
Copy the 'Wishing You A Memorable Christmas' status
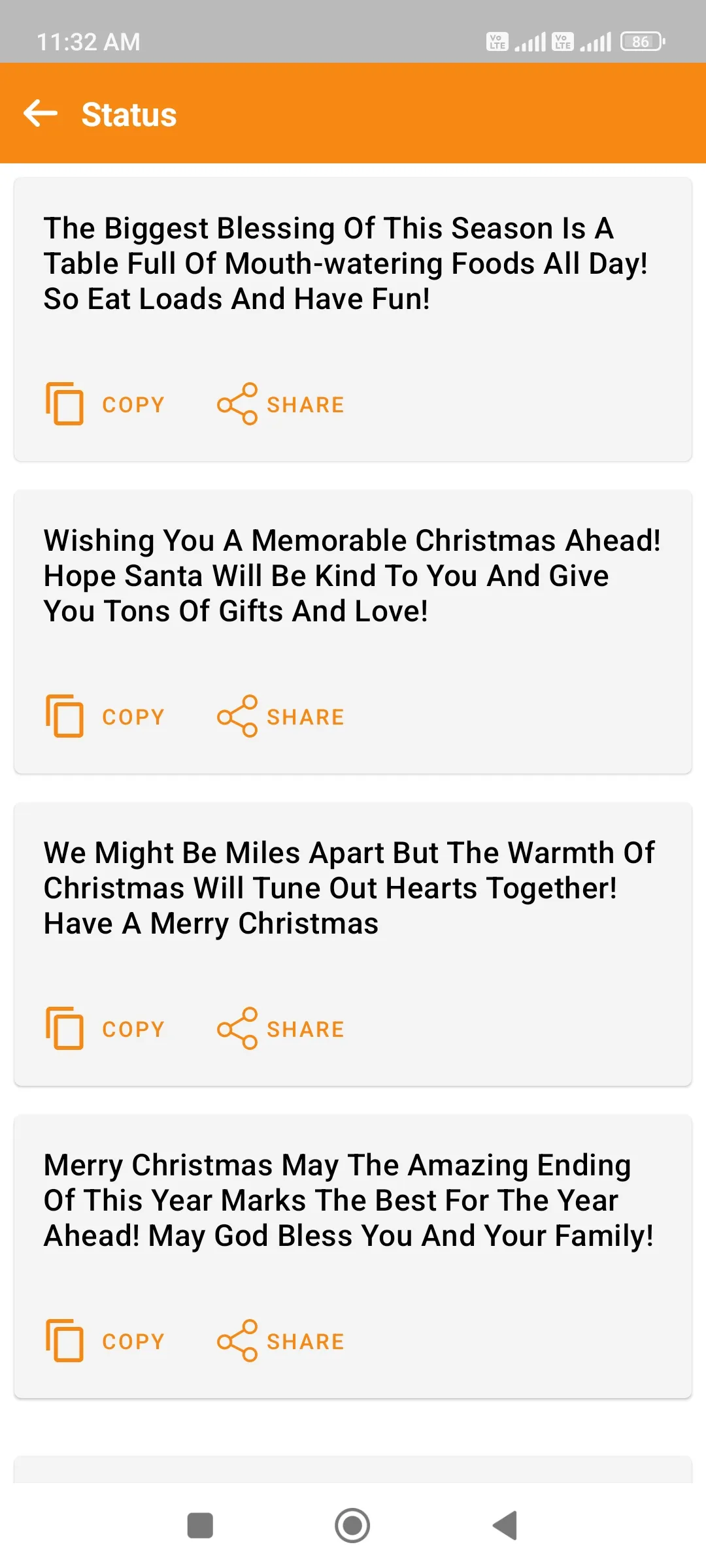105,717
